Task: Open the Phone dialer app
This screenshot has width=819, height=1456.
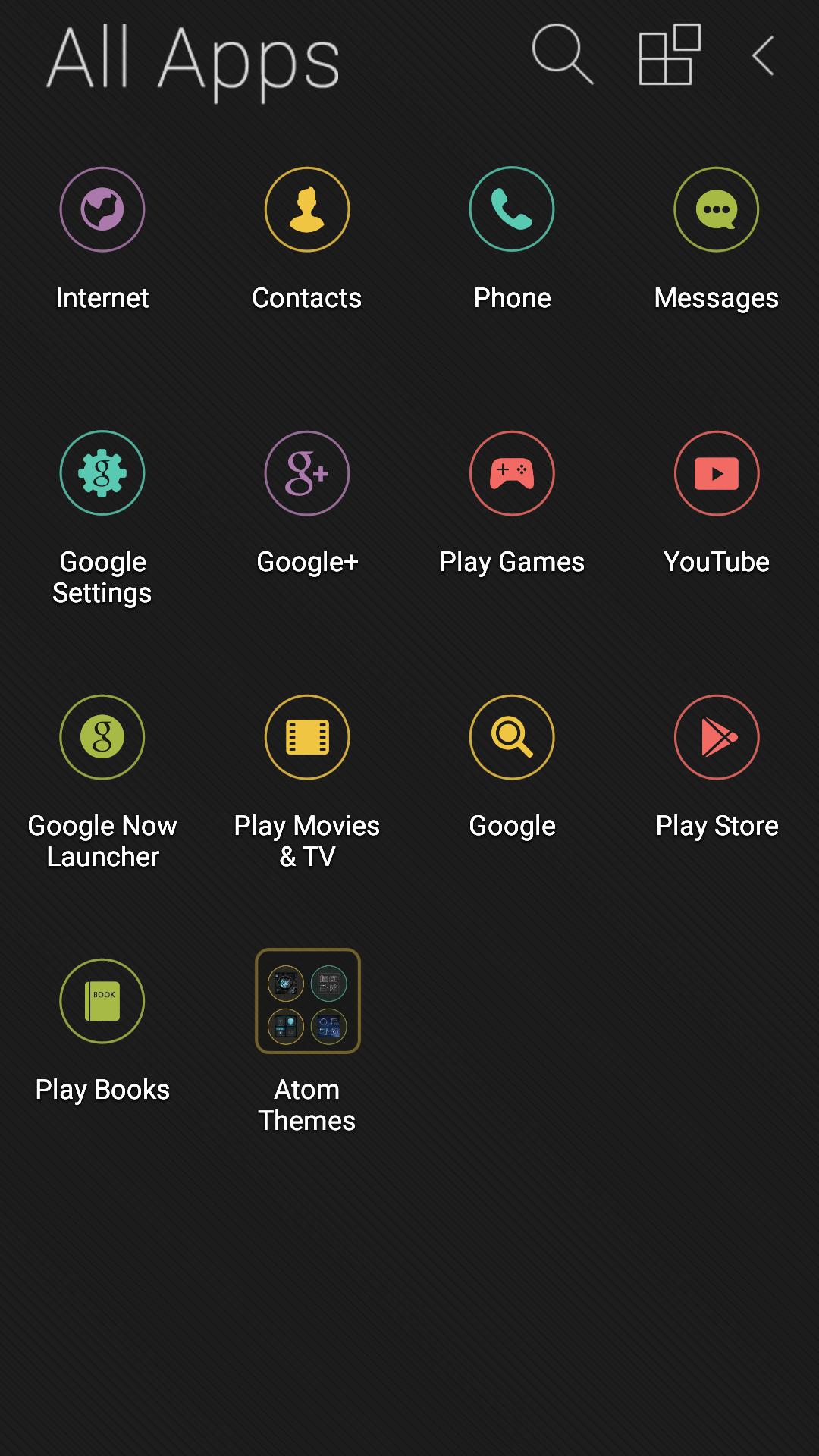Action: pos(512,209)
